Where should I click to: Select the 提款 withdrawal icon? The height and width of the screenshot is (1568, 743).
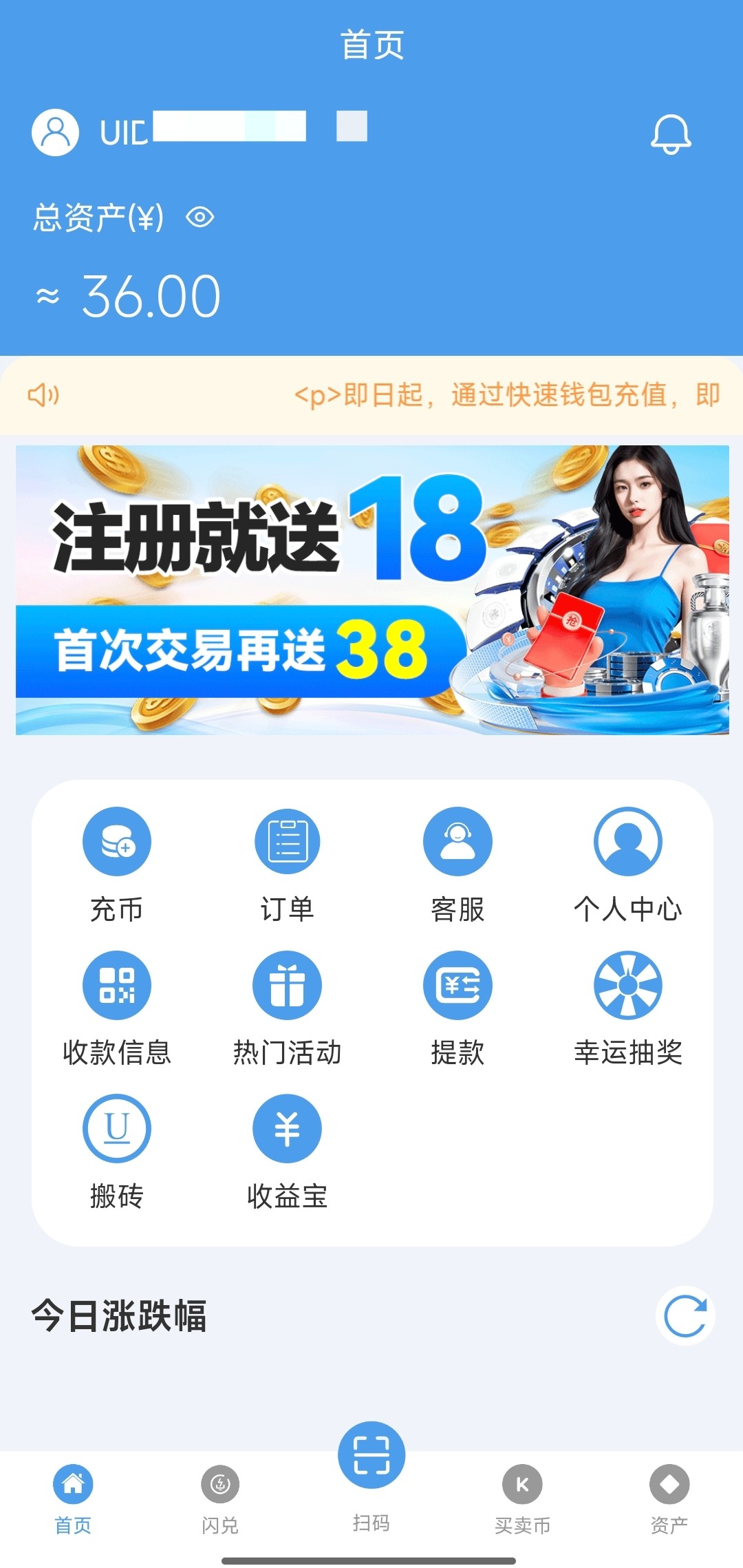click(x=457, y=984)
